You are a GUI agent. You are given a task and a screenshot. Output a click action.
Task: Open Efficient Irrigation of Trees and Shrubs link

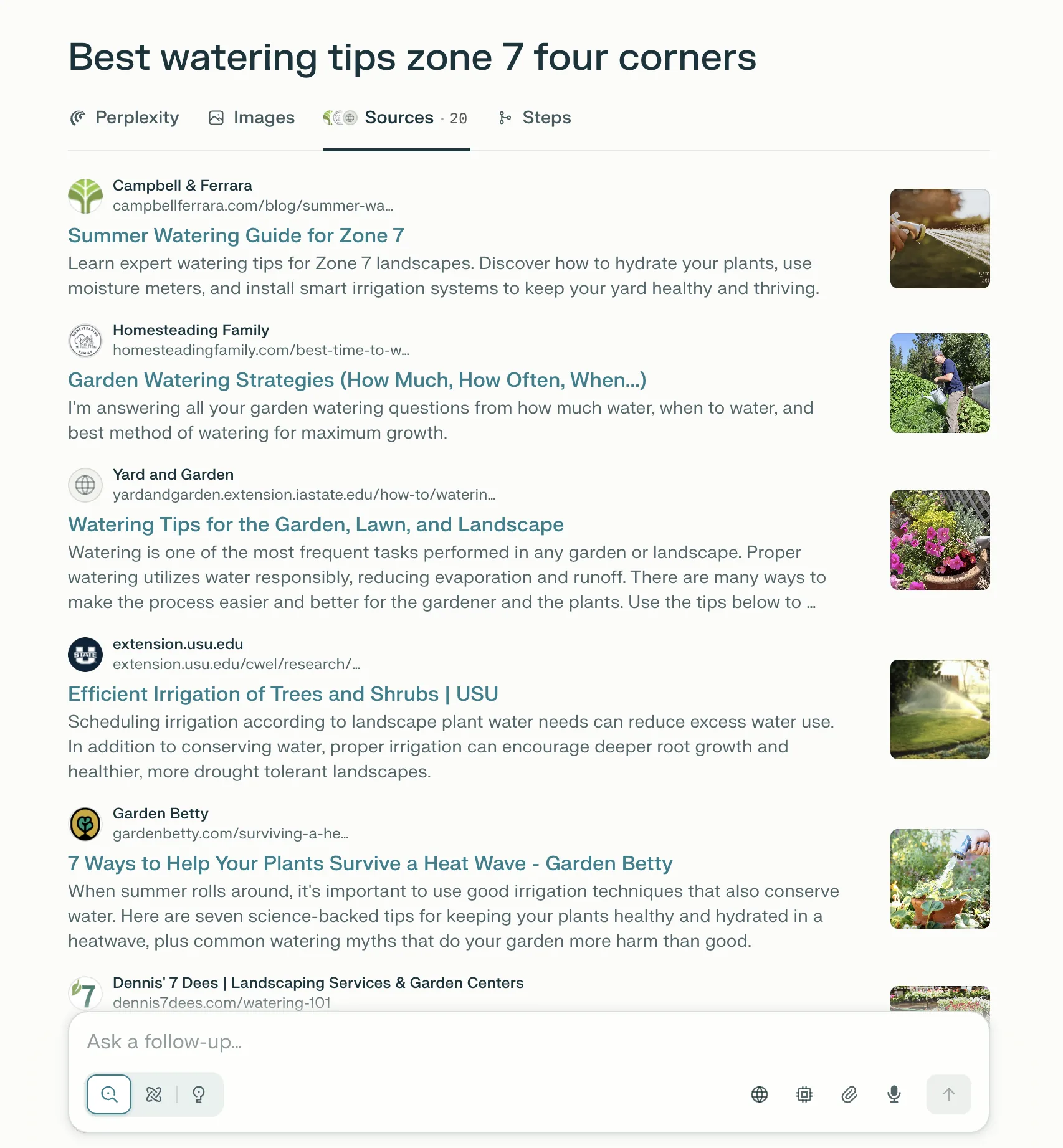tap(283, 694)
